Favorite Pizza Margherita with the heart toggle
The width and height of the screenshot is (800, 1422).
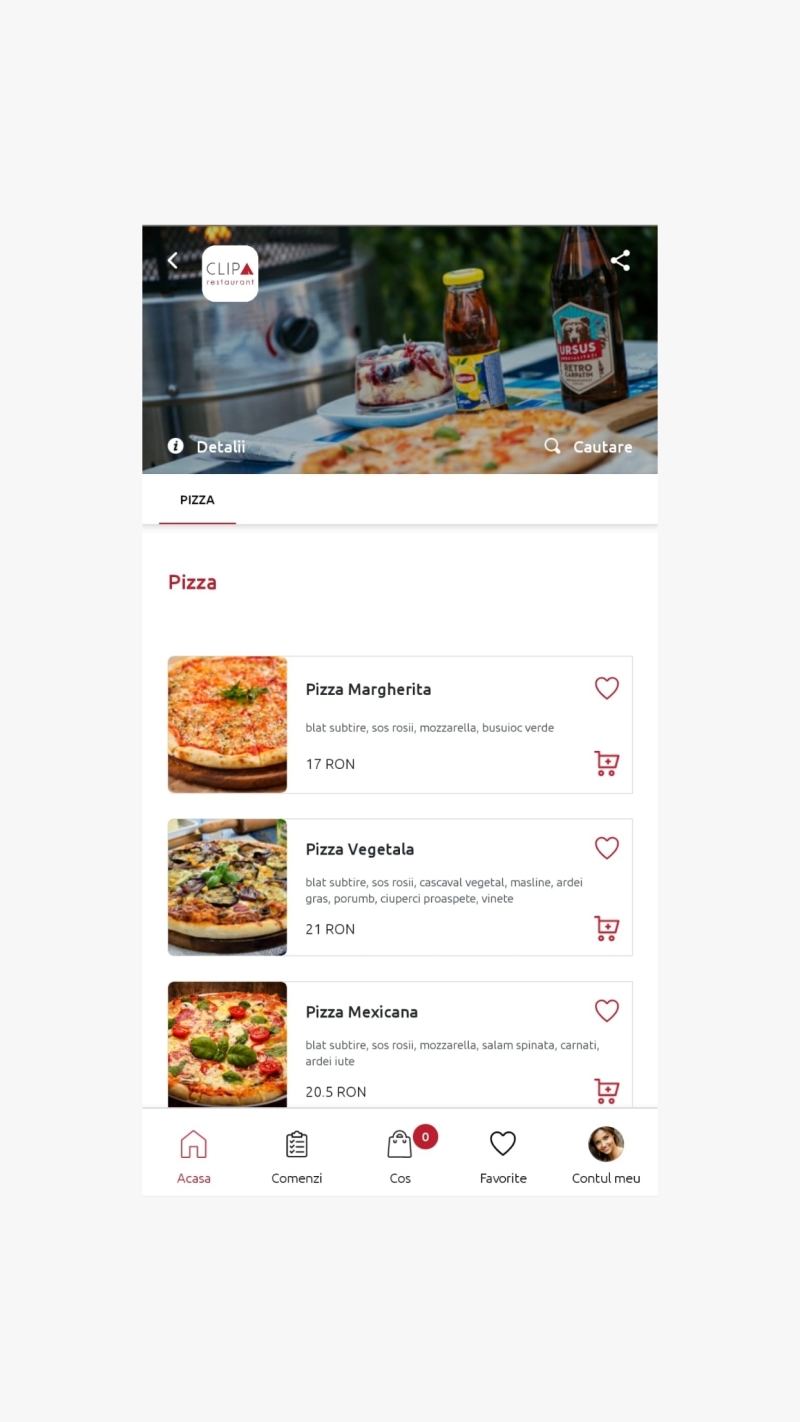coord(606,688)
